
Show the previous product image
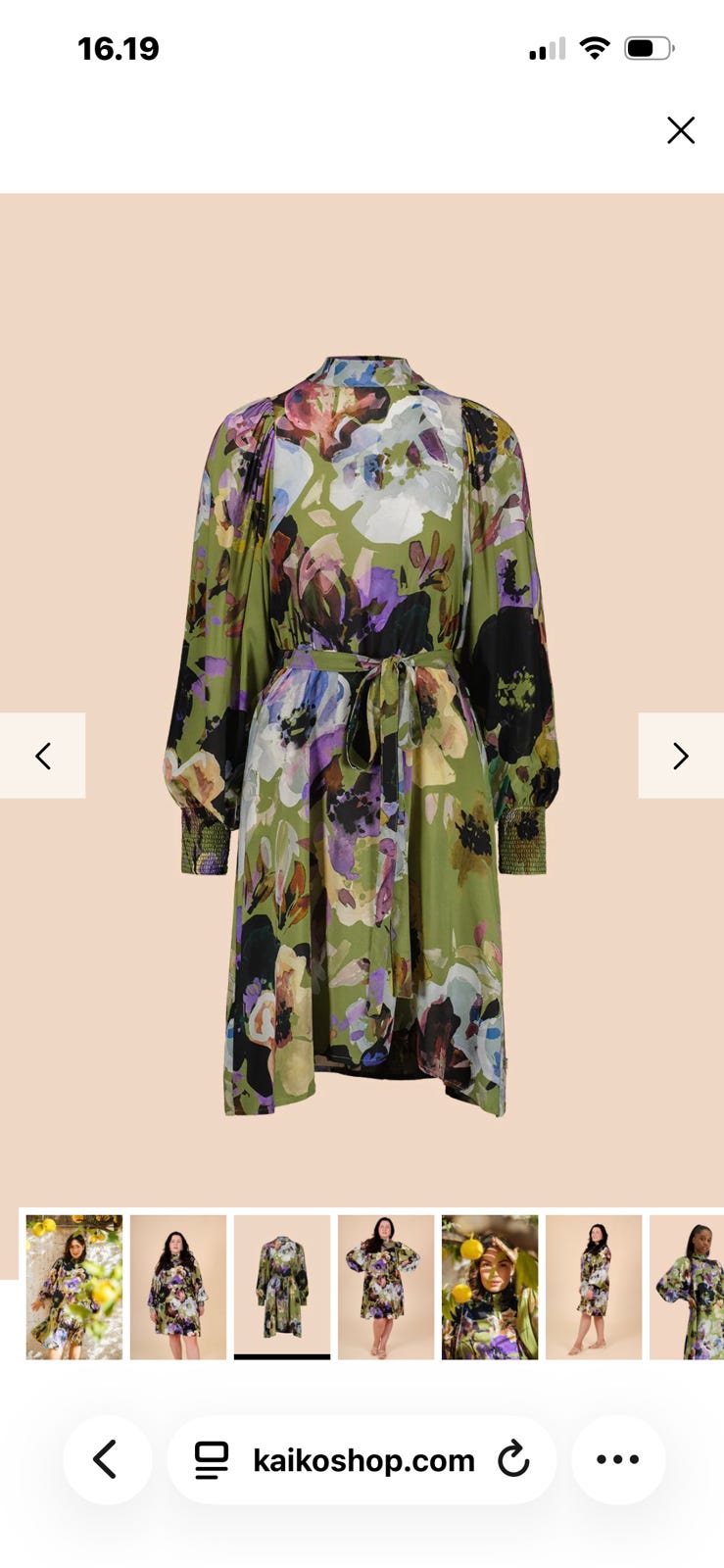[42, 756]
